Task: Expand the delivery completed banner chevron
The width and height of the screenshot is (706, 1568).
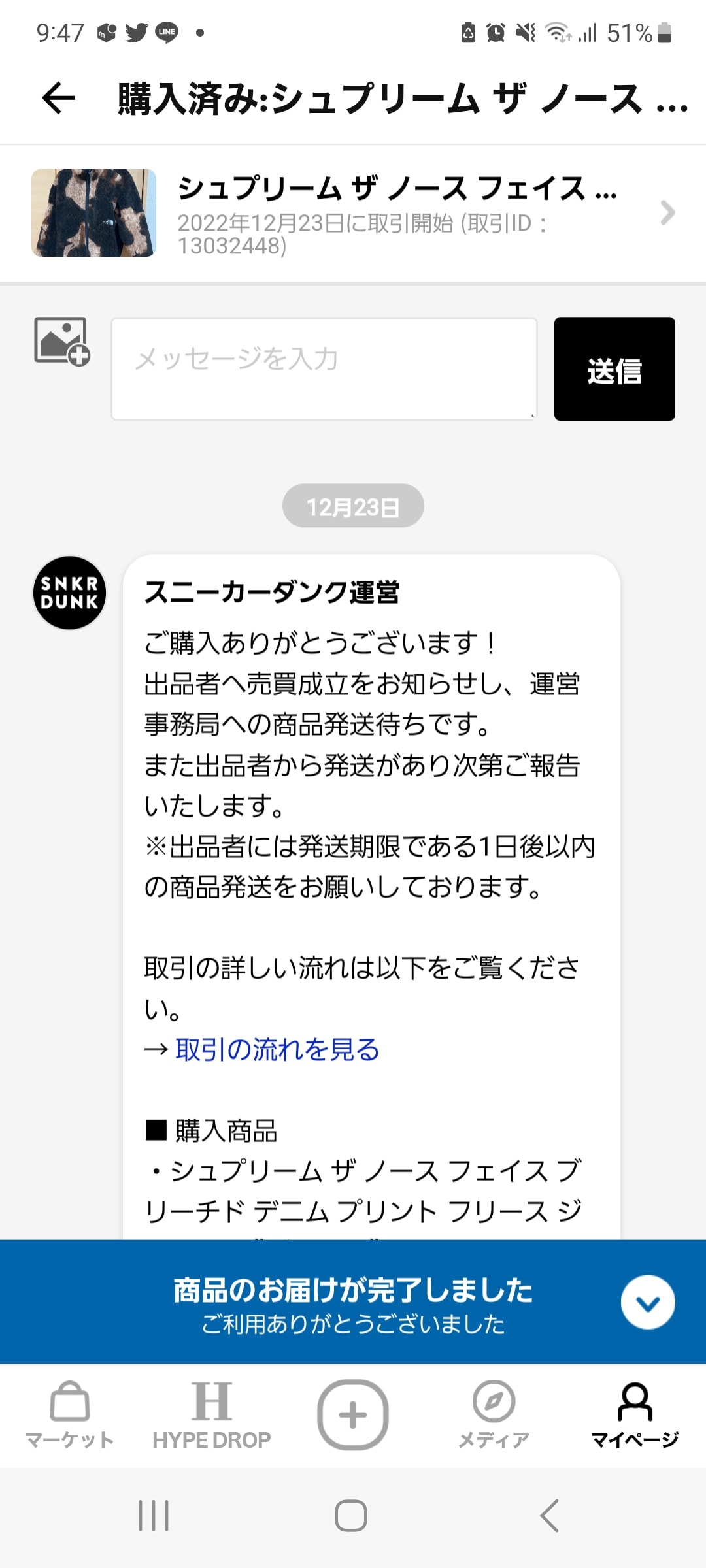Action: tap(648, 1302)
